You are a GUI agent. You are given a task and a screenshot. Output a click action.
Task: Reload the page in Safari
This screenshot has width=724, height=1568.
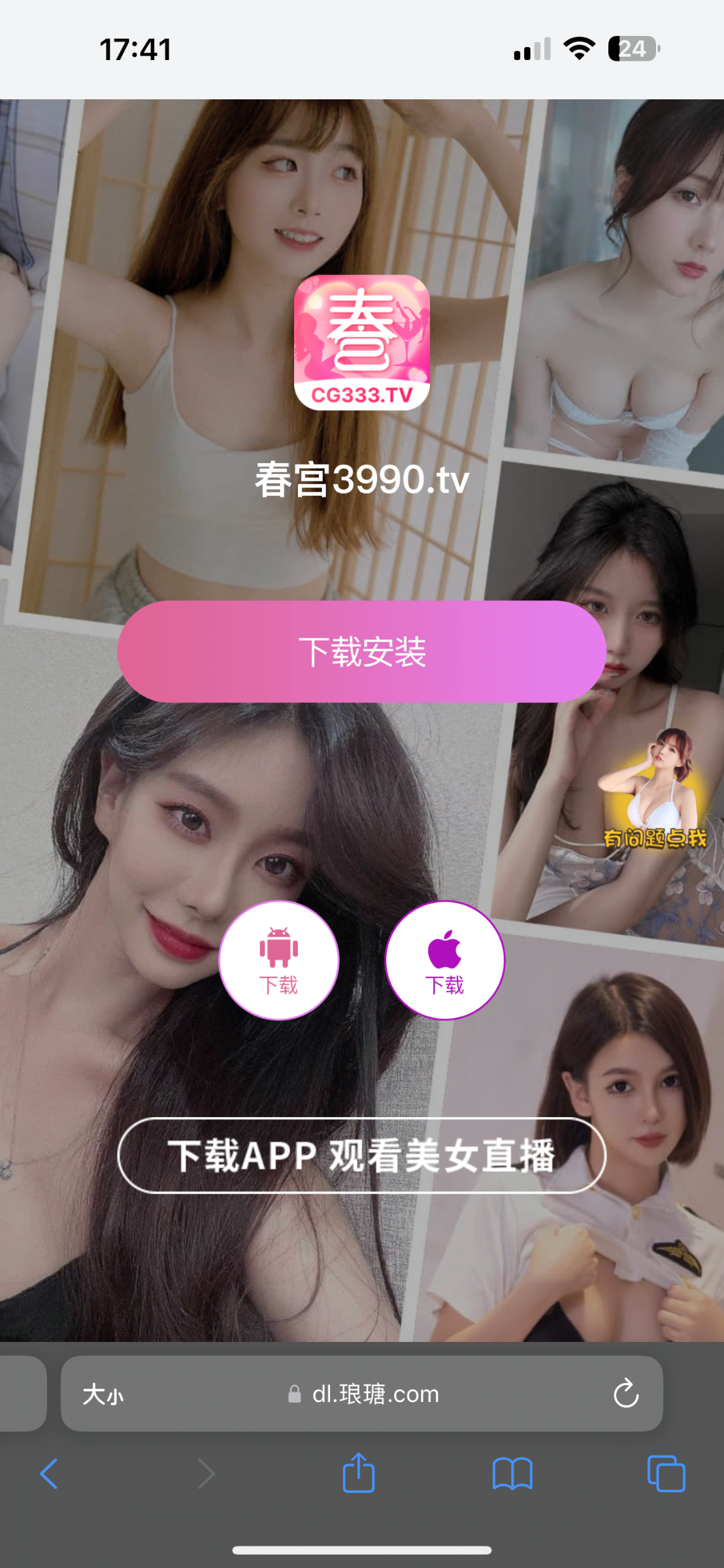pyautogui.click(x=625, y=1394)
